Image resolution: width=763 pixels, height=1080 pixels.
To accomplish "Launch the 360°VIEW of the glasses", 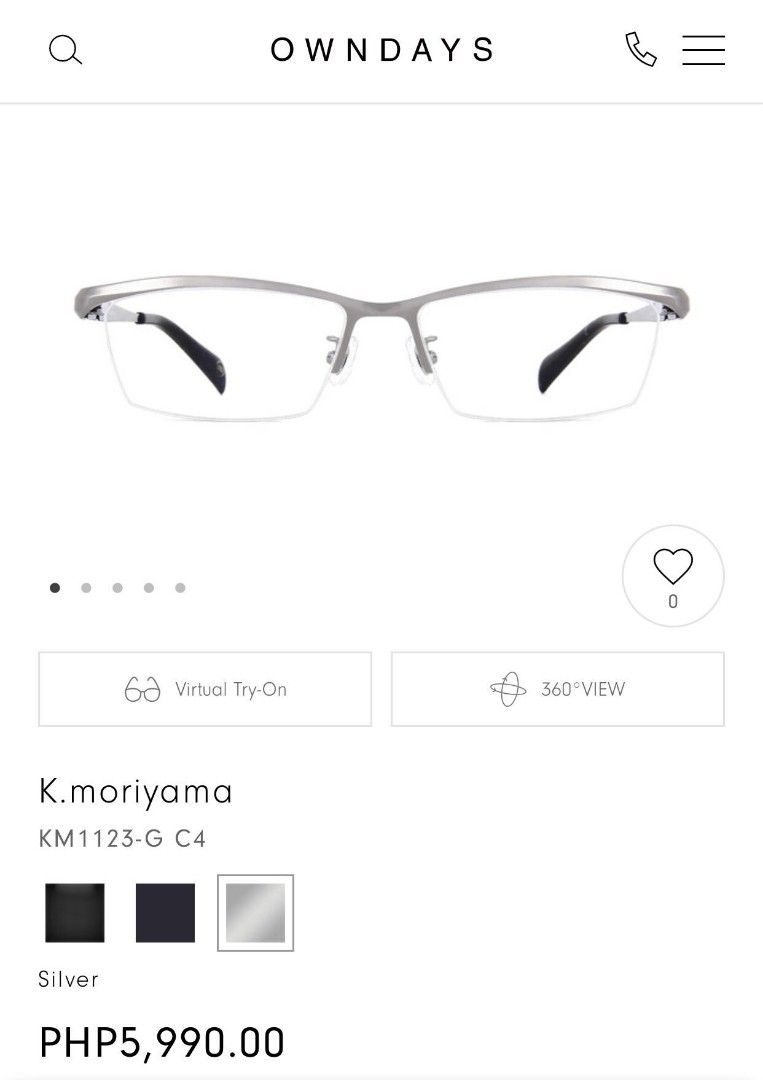I will (556, 688).
